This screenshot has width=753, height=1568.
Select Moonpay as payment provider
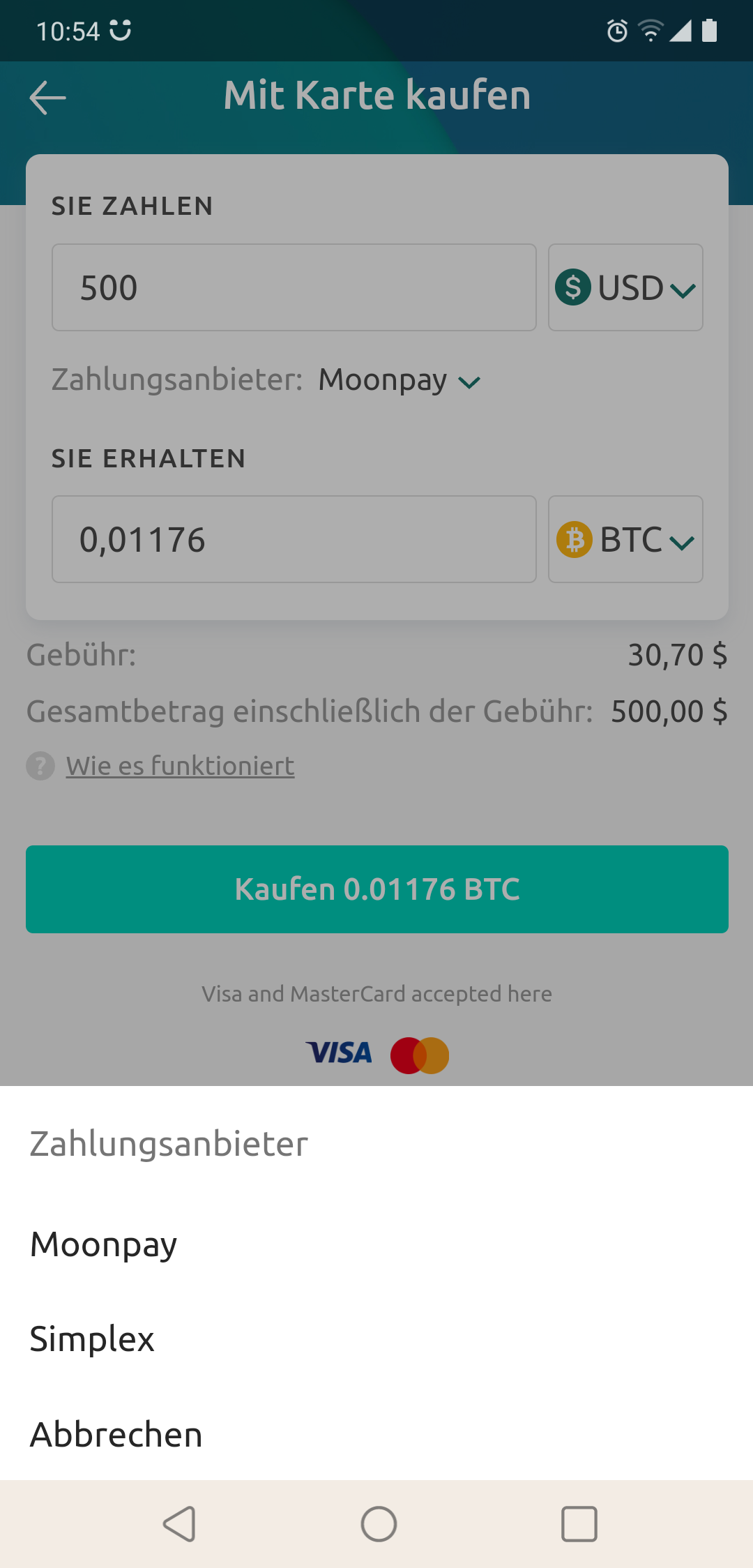click(x=105, y=1245)
